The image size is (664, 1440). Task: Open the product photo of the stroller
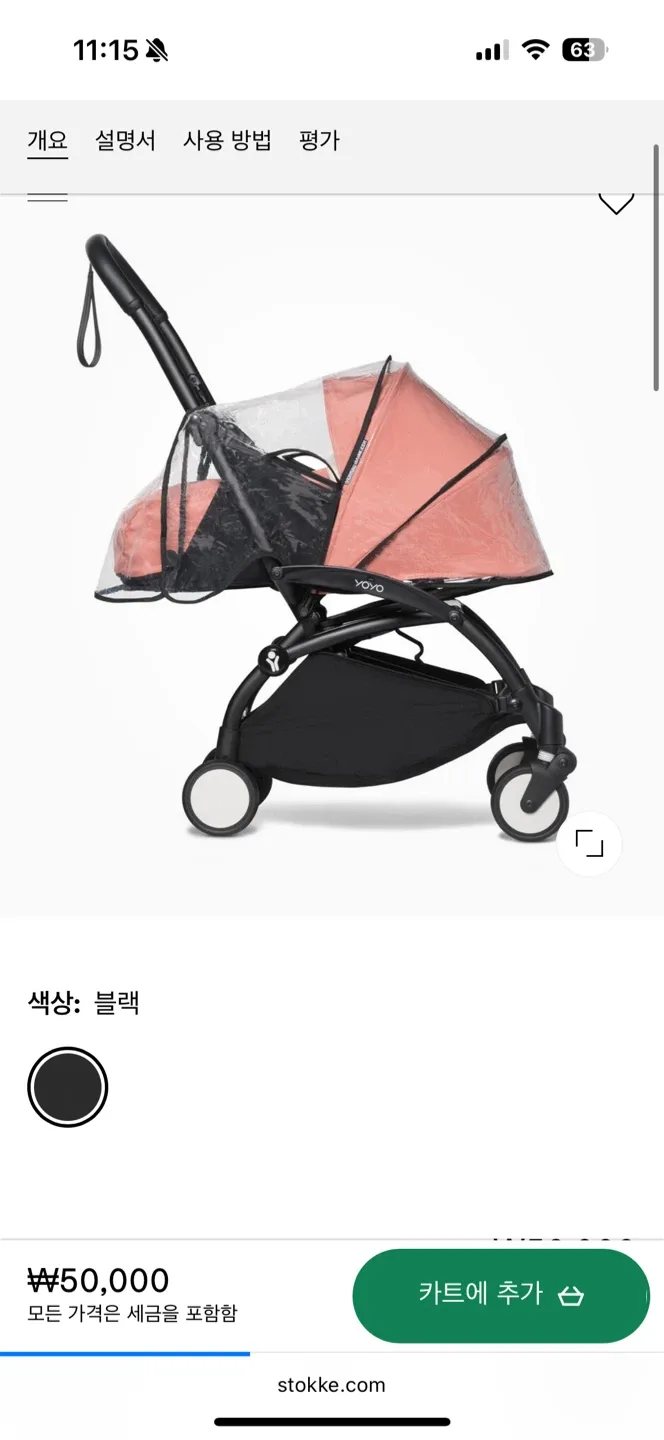tap(330, 540)
